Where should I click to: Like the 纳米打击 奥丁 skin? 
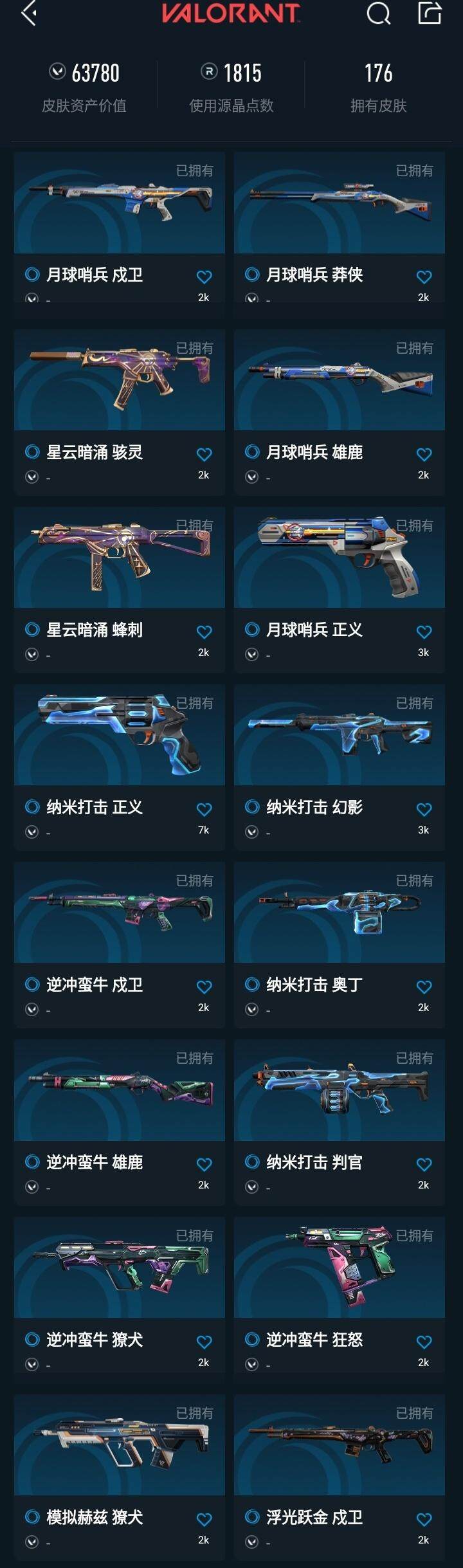pos(424,987)
